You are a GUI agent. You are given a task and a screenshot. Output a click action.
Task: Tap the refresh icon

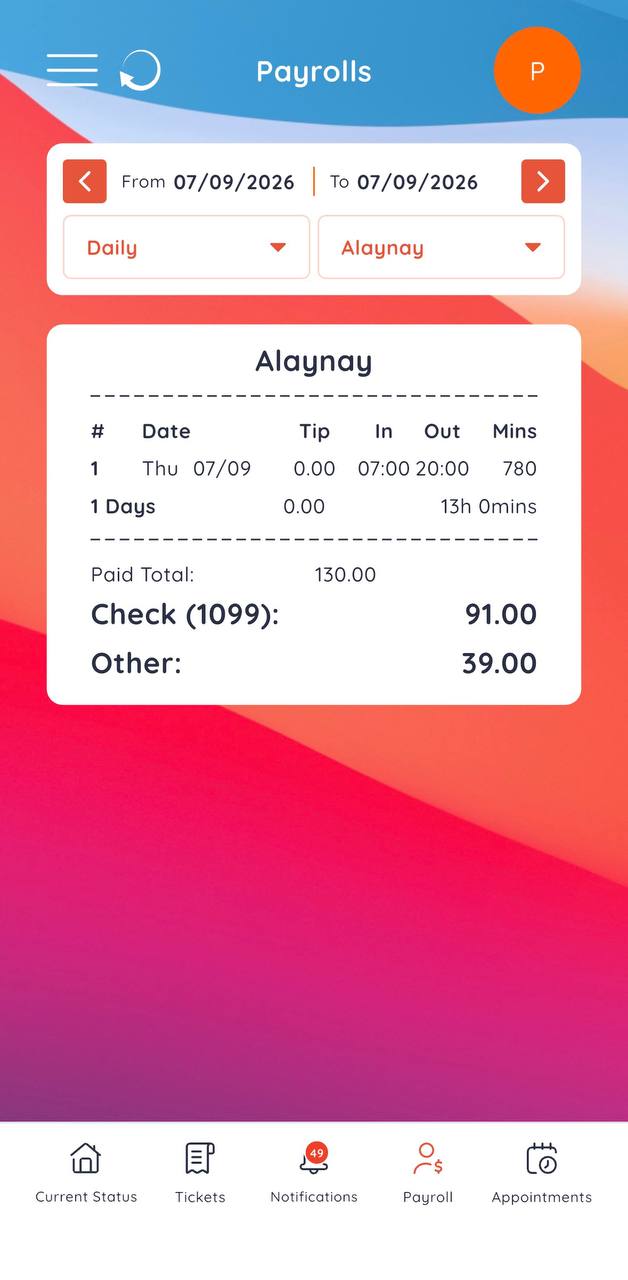point(140,71)
